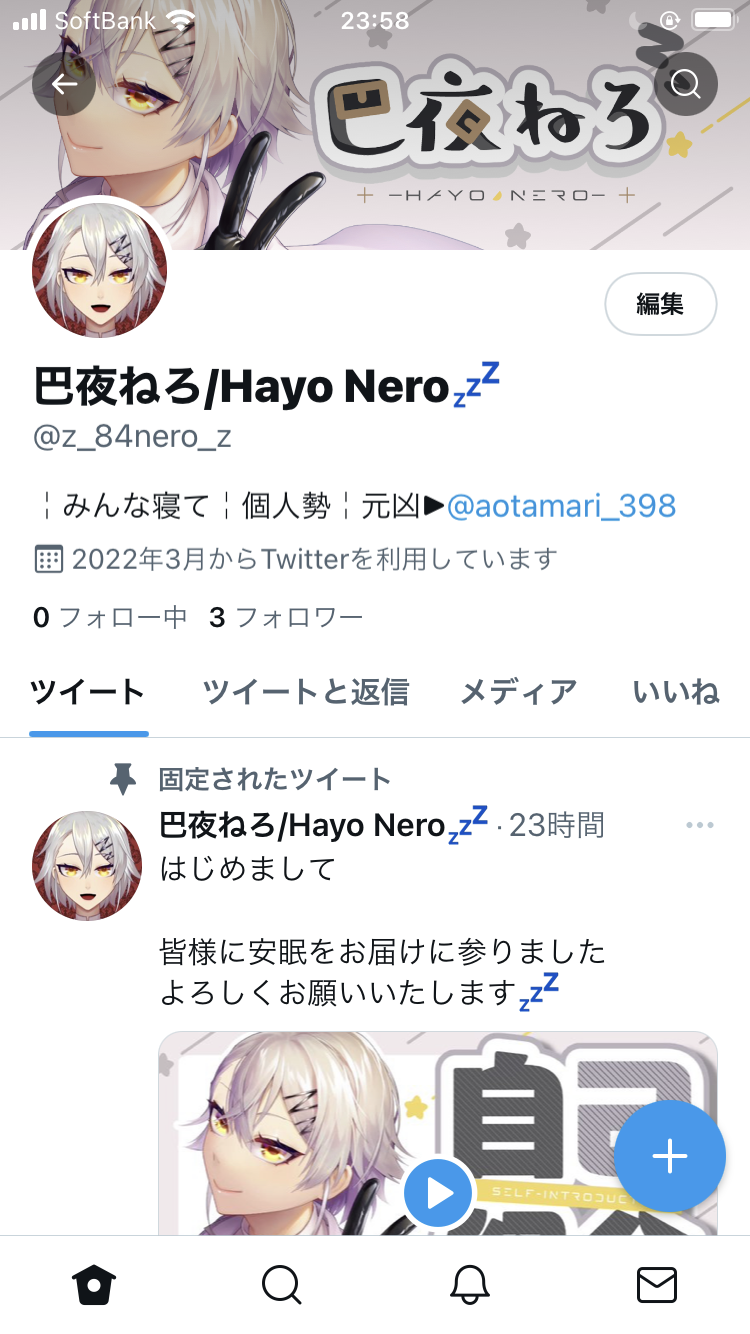Open the search tab in bottom bar
750x1334 pixels.
click(281, 1285)
